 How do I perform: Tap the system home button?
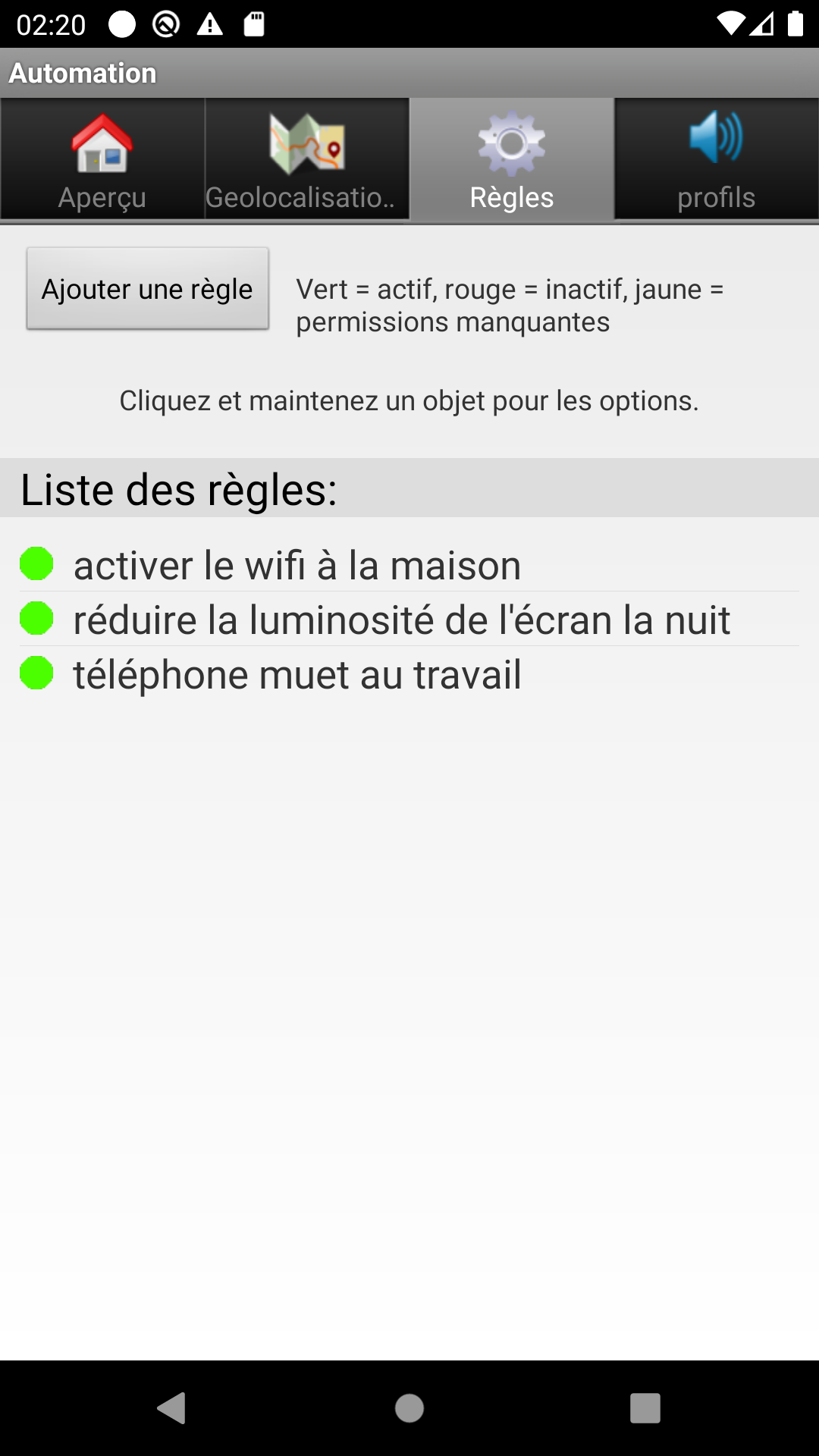[x=409, y=1408]
